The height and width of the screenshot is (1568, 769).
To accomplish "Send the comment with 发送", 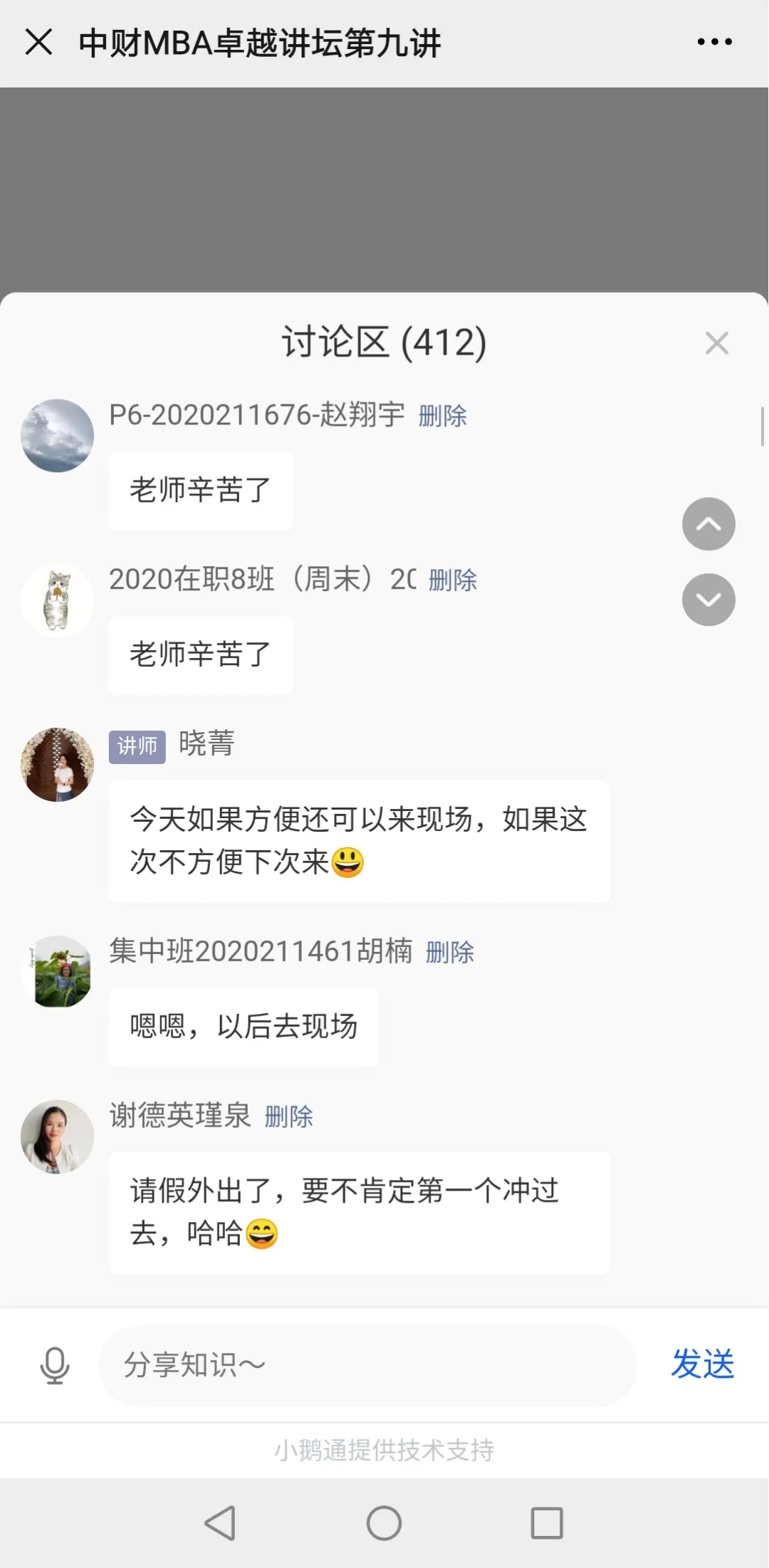I will click(x=702, y=1364).
